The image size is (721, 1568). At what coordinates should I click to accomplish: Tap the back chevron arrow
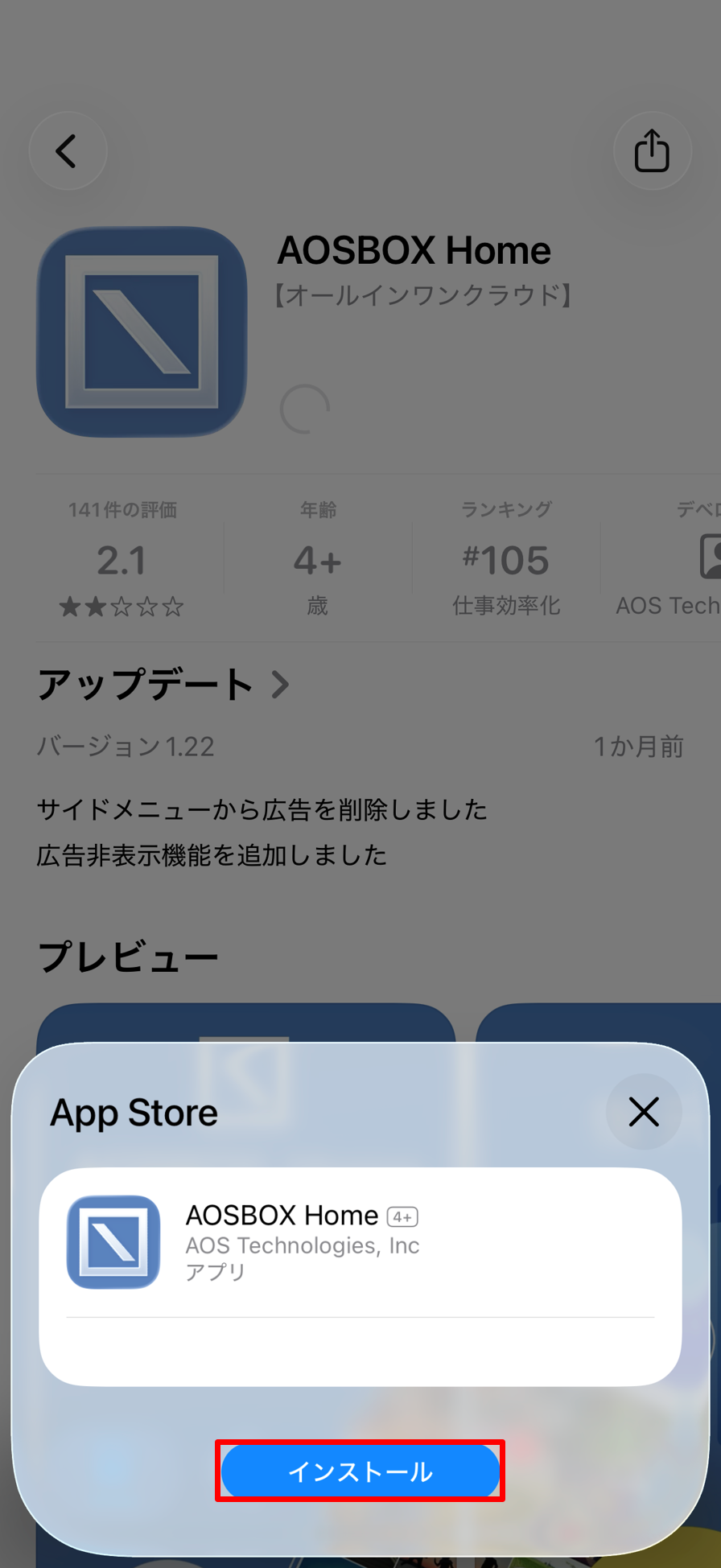pyautogui.click(x=68, y=151)
